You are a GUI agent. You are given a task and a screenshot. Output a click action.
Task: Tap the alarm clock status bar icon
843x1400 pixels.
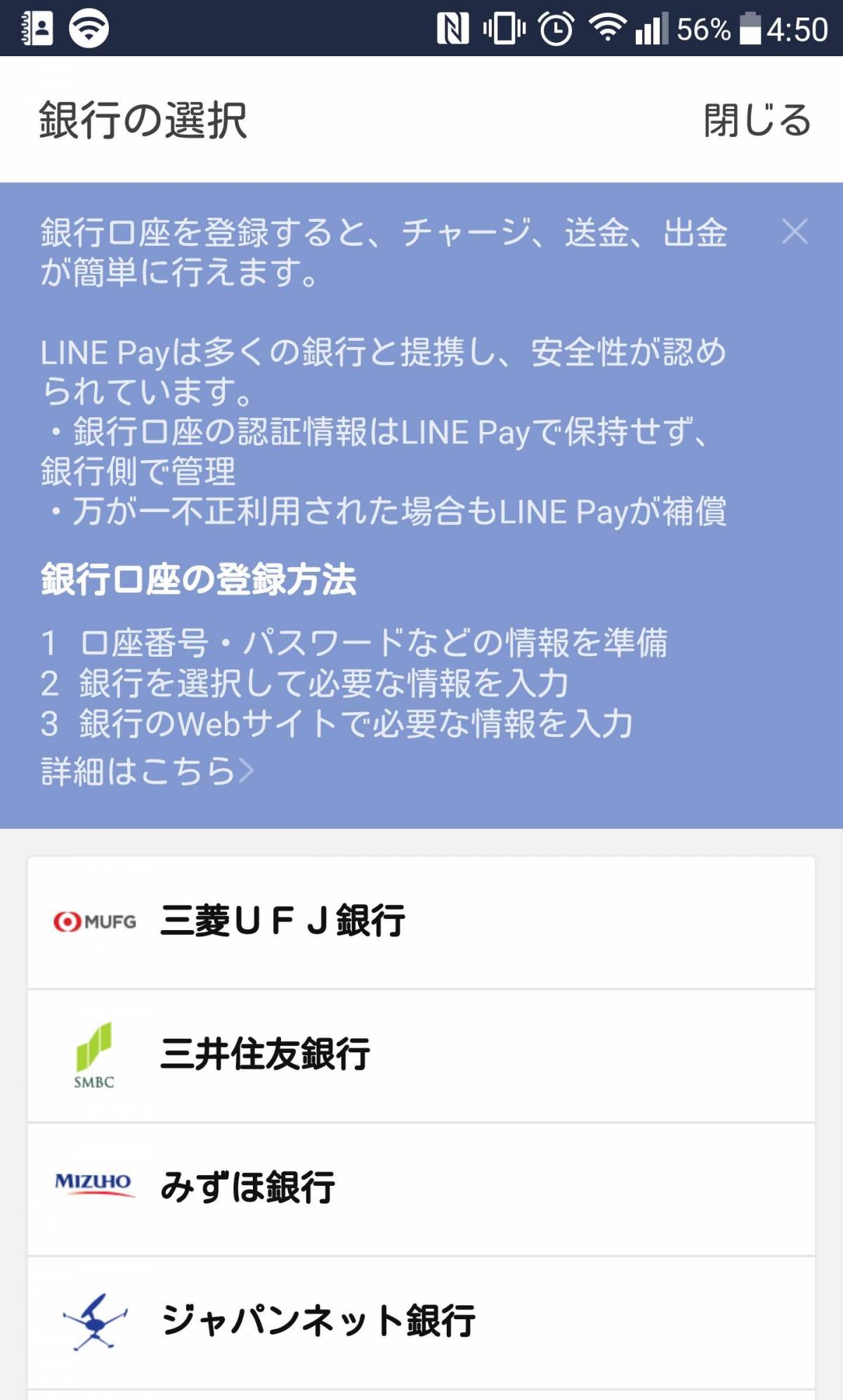click(x=554, y=28)
